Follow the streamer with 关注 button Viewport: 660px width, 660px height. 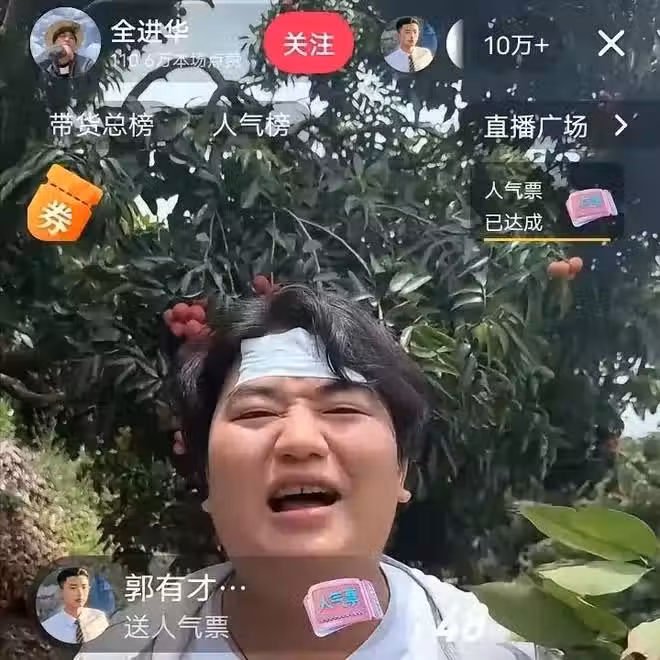pos(308,43)
